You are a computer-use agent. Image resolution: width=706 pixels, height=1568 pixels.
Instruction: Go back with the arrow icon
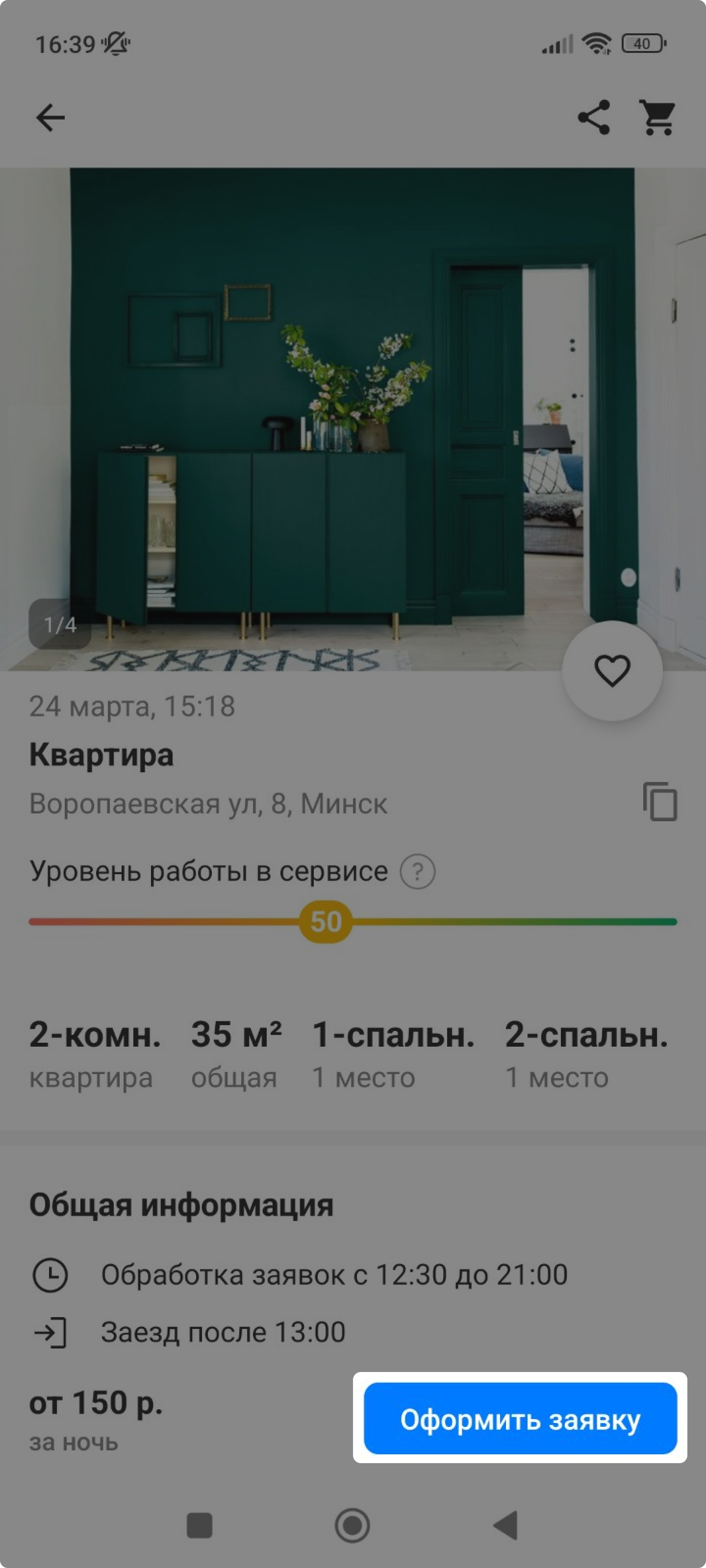click(x=50, y=118)
